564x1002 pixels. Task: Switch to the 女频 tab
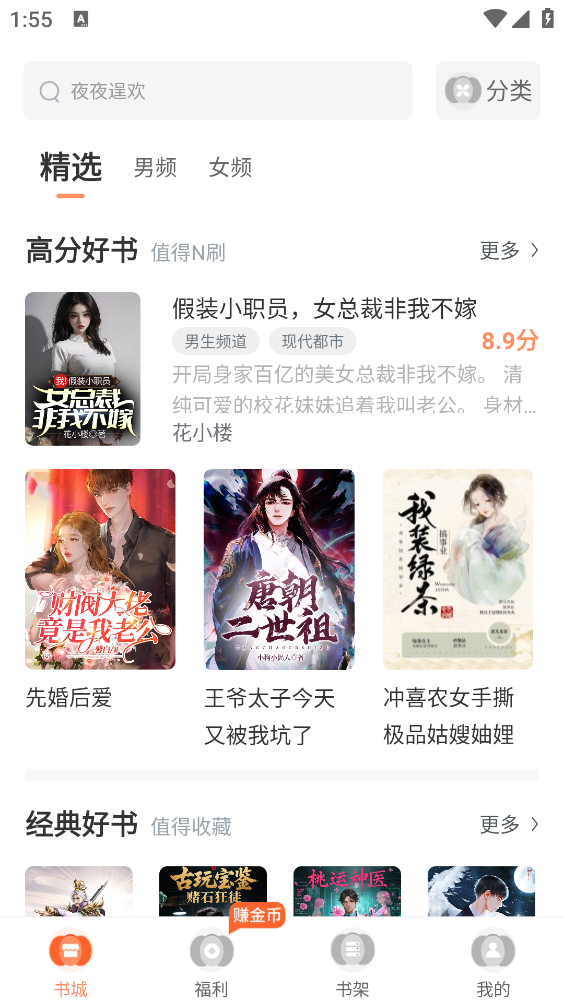point(231,167)
